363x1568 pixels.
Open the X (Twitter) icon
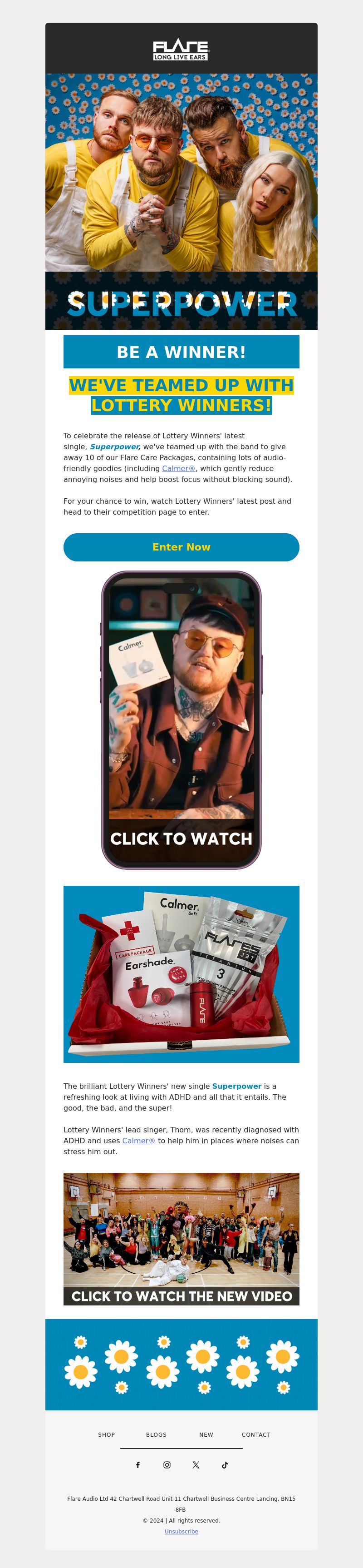pos(196,1465)
